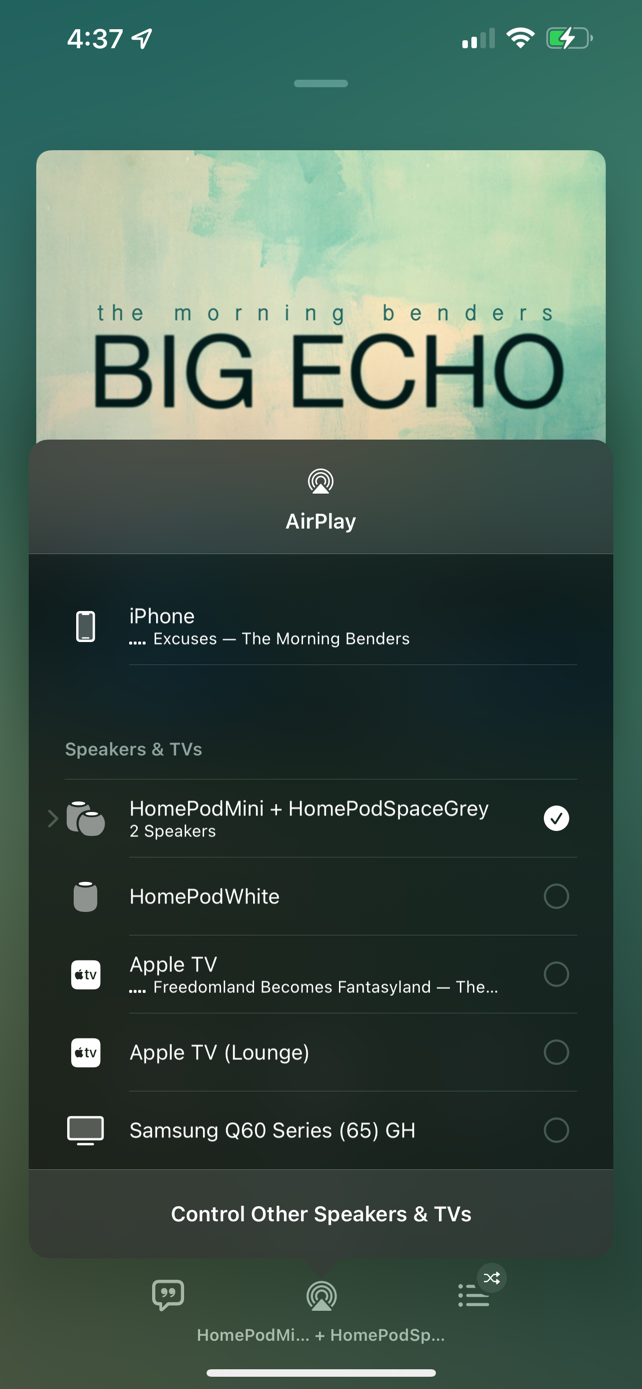The height and width of the screenshot is (1389, 642).
Task: Tap the Big Echo album artwork
Action: (321, 295)
